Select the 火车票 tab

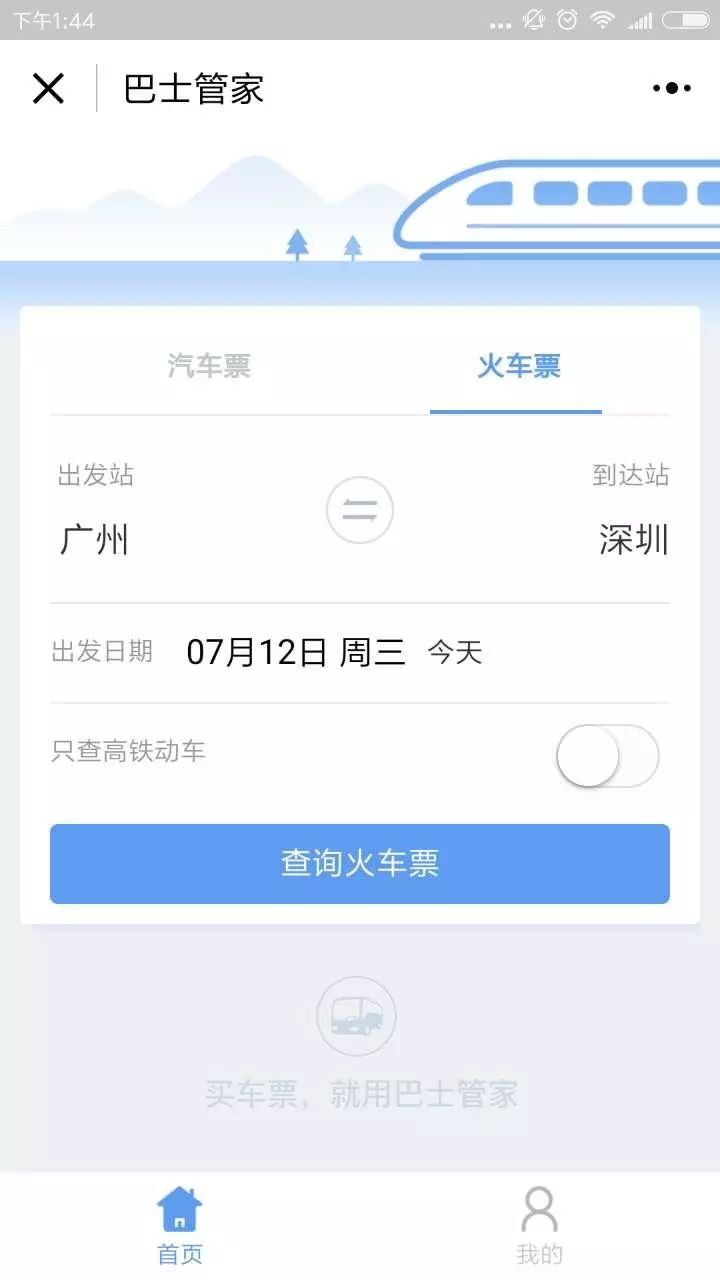[x=516, y=366]
